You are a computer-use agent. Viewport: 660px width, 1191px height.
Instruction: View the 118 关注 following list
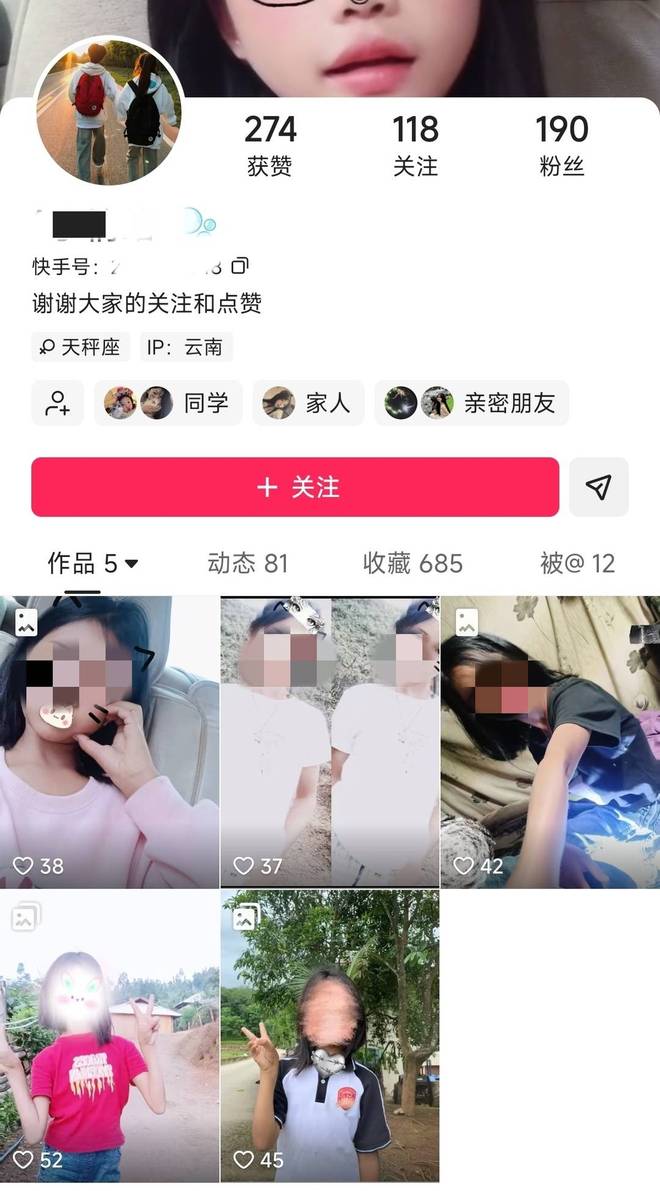point(415,145)
